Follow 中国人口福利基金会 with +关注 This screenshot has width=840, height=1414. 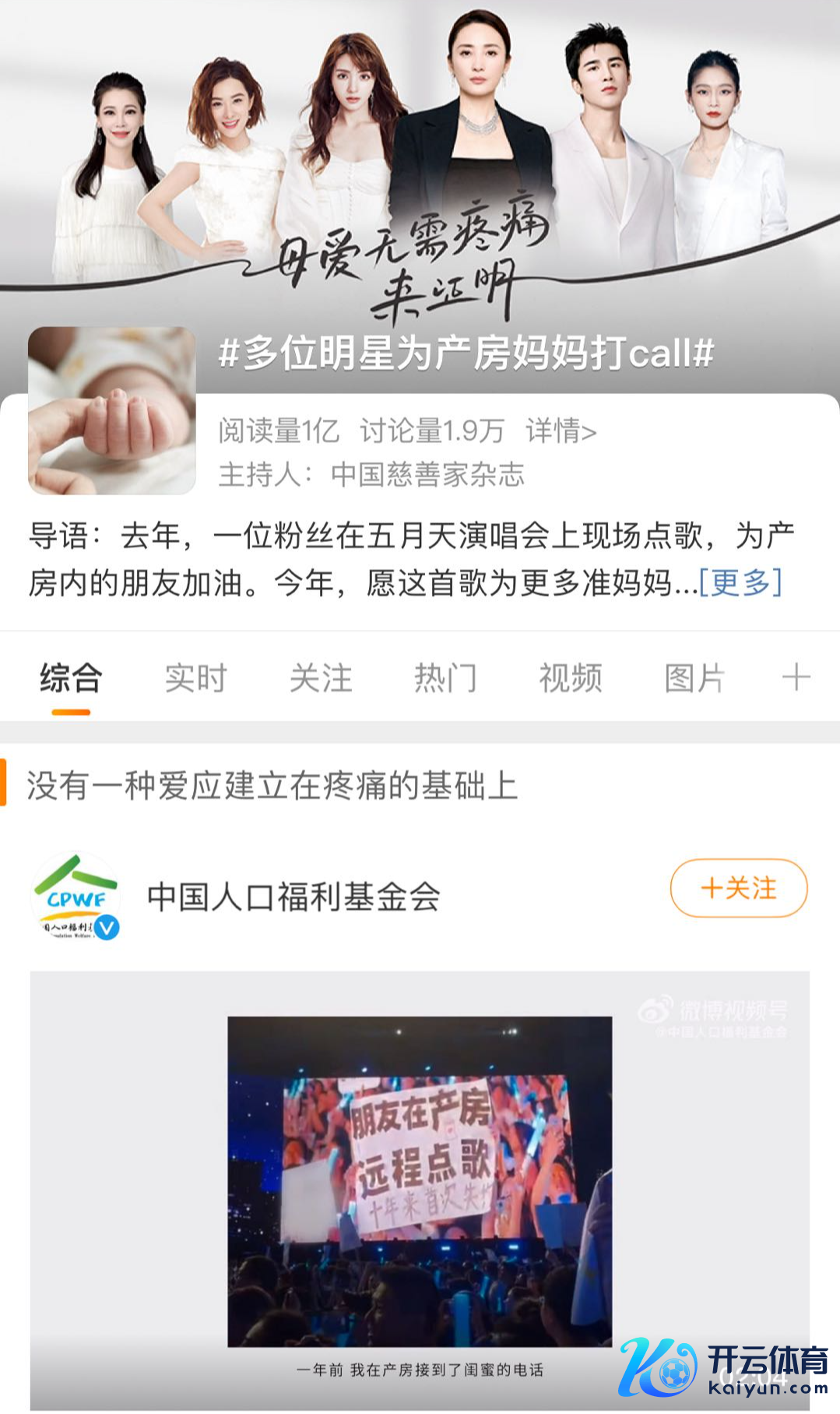click(x=738, y=888)
